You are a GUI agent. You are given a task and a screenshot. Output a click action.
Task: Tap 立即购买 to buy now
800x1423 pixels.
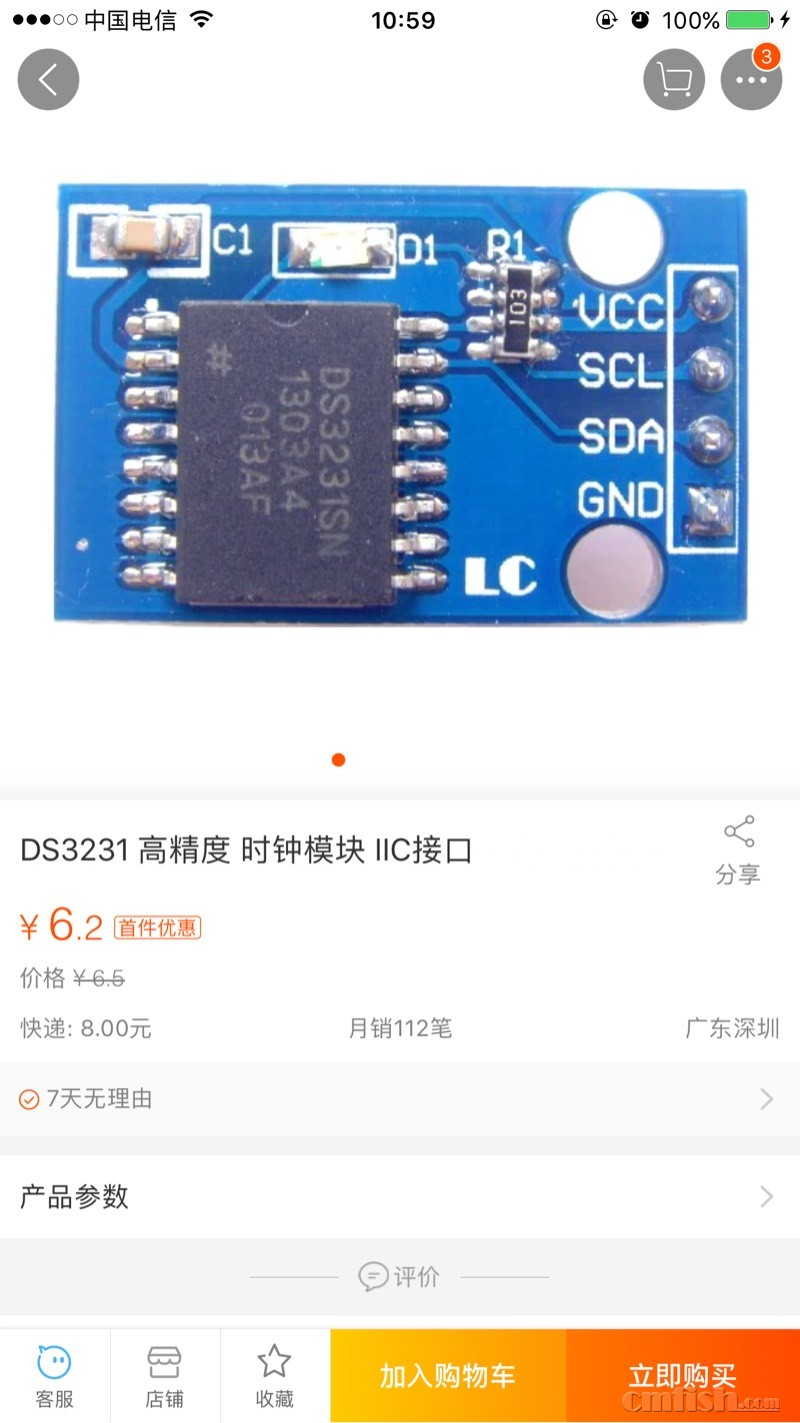click(x=682, y=1376)
